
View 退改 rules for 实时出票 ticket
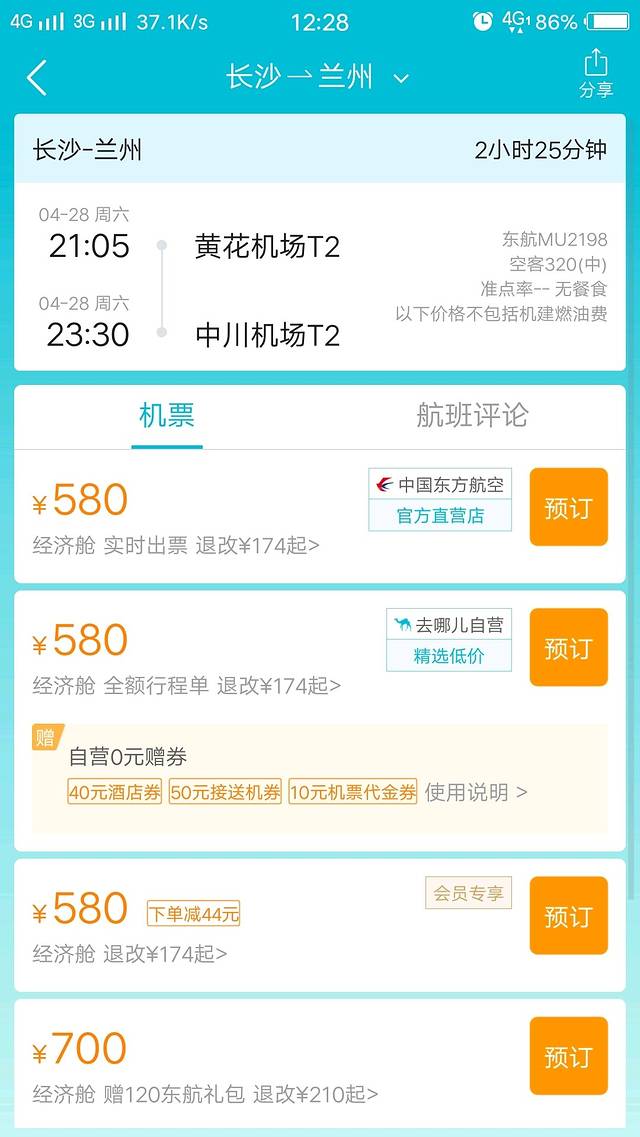(x=258, y=545)
